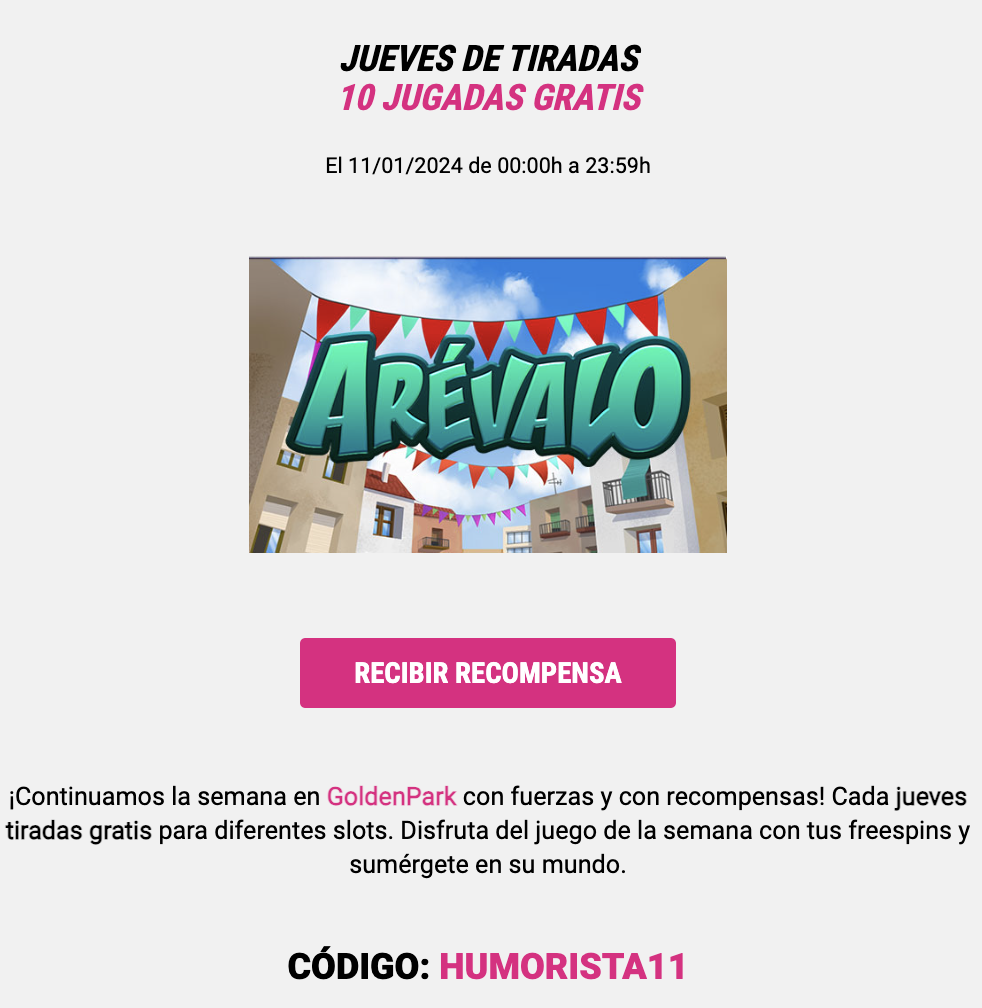Viewport: 982px width, 1008px height.
Task: Open the GoldenPark link
Action: [392, 797]
